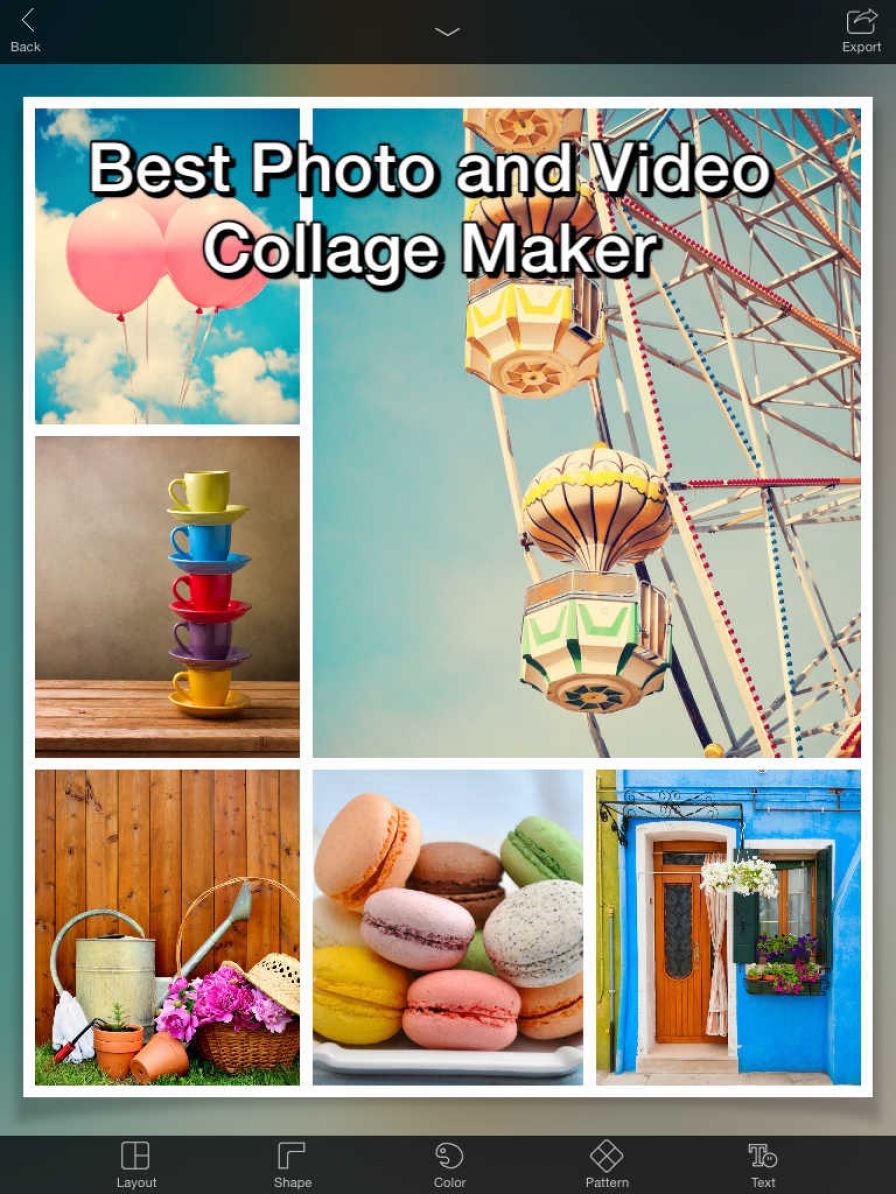Select the stacked colorful cups photo
This screenshot has width=896, height=1194.
tap(167, 596)
